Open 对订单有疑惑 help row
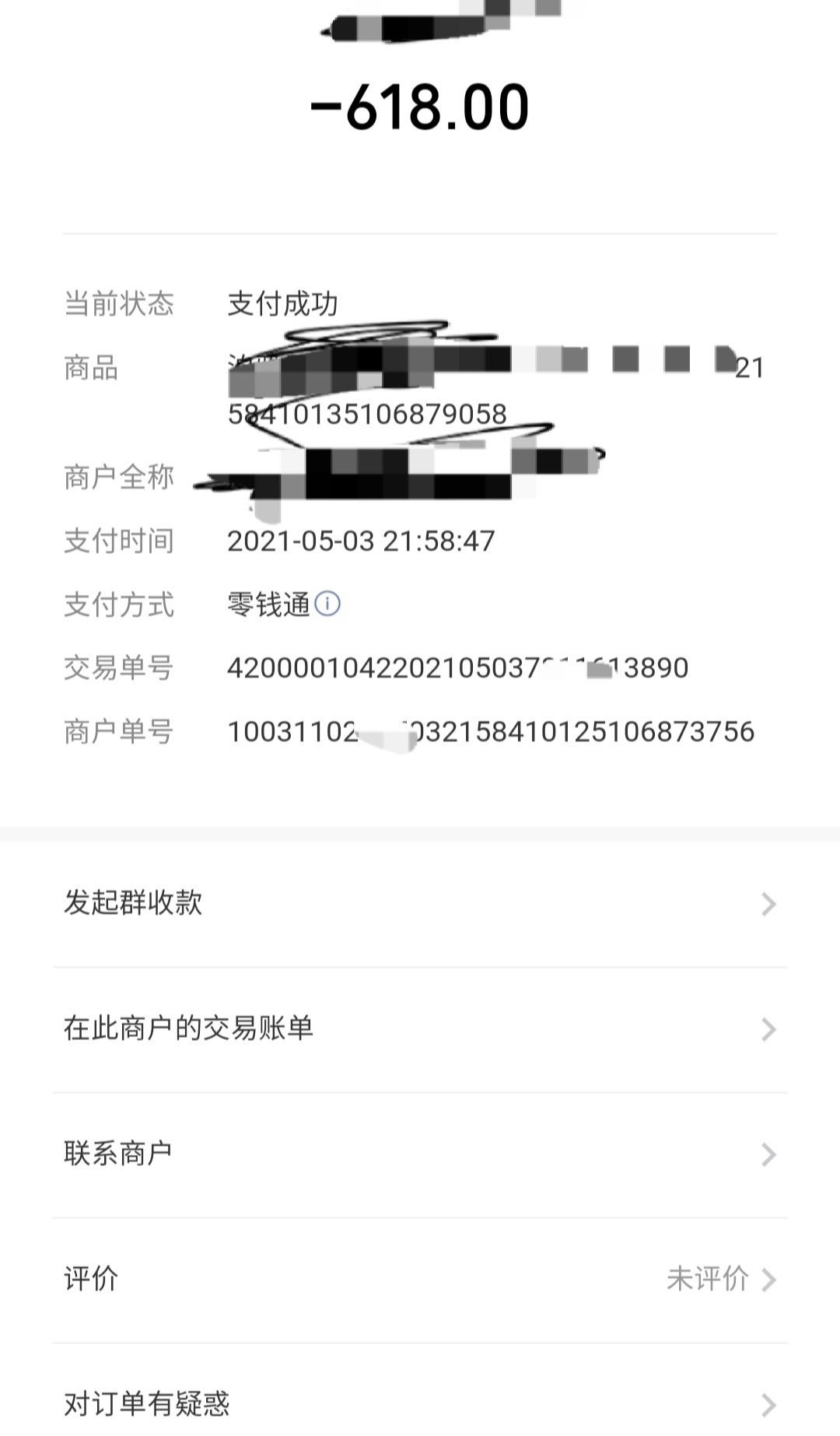The height and width of the screenshot is (1436, 840). click(420, 1403)
